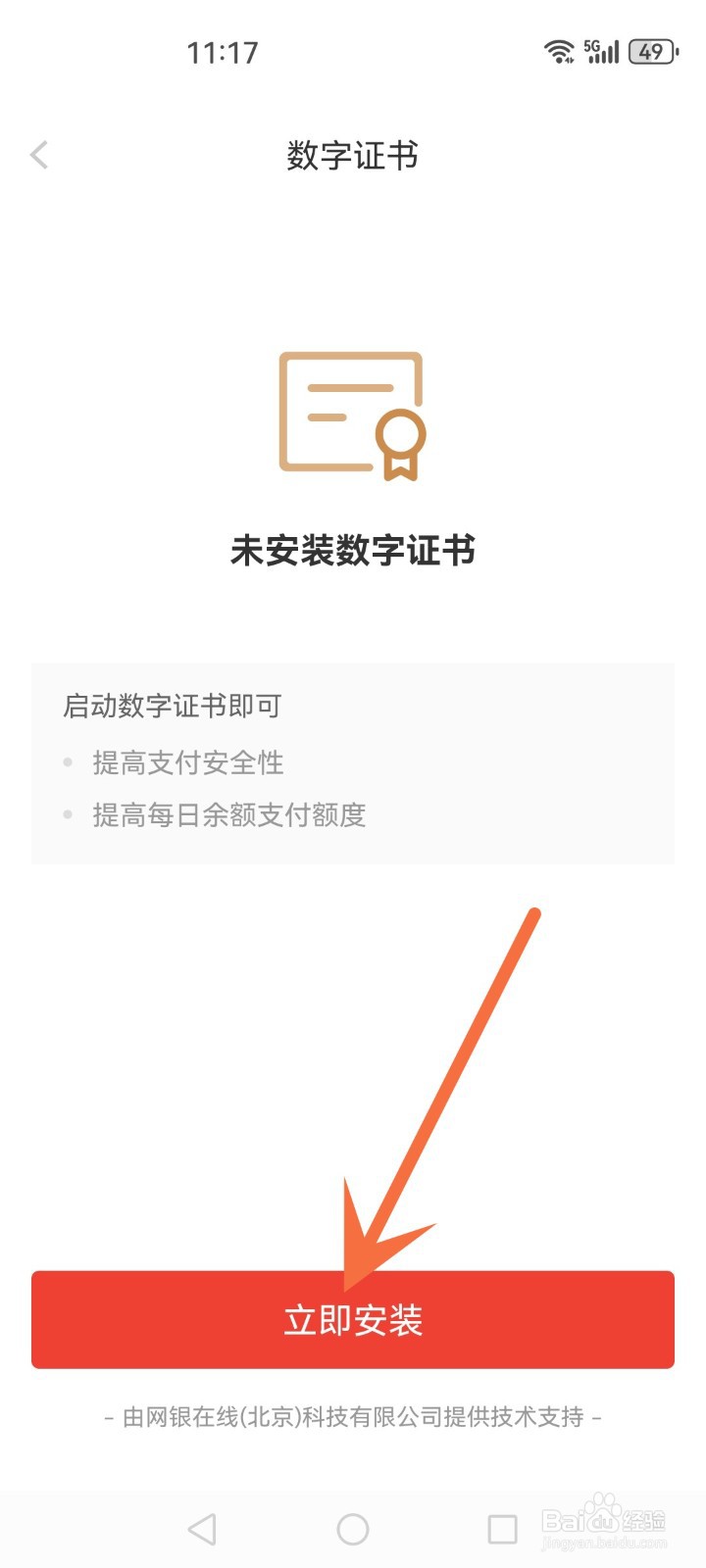
Task: Tap the back triangle in the navigation bar
Action: click(x=201, y=1527)
